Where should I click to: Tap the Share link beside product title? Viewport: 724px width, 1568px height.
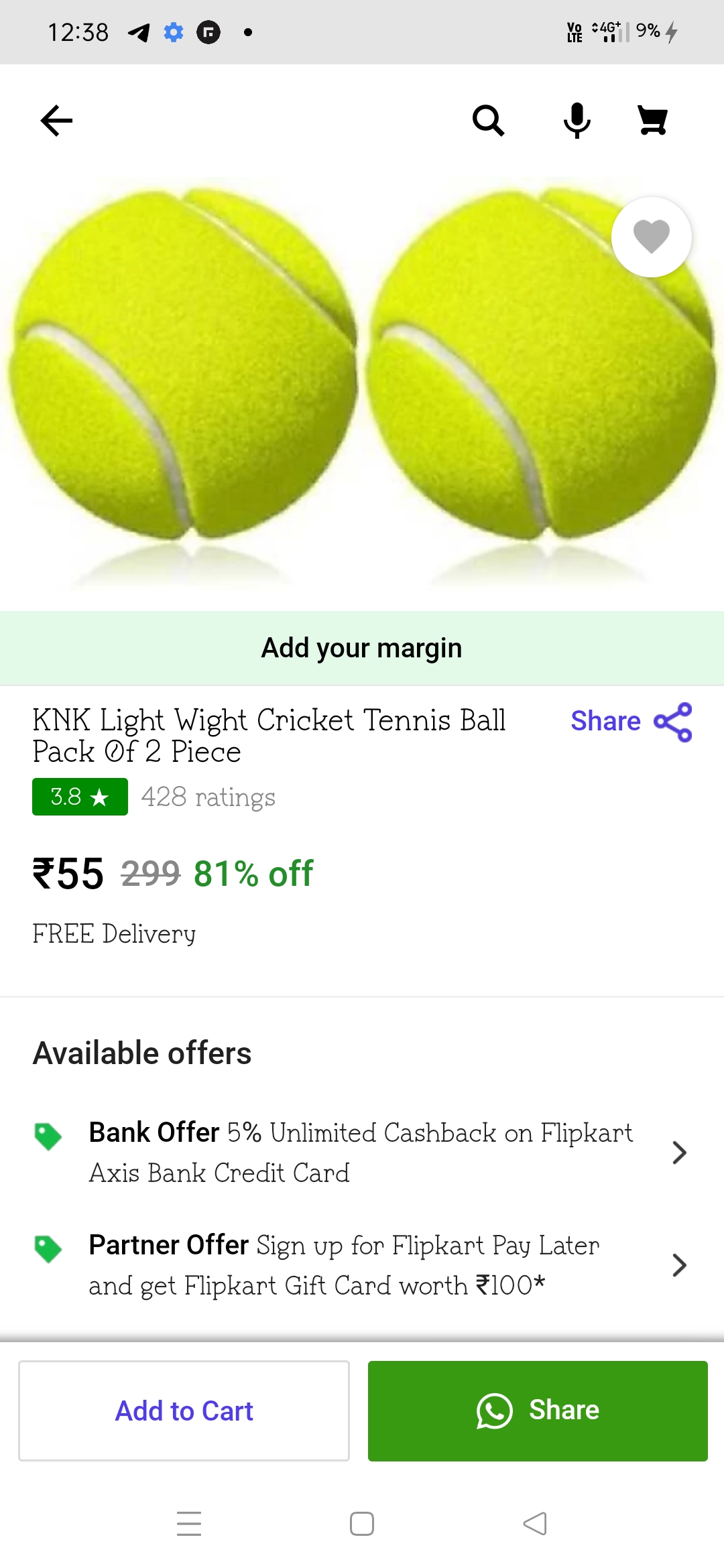[630, 722]
